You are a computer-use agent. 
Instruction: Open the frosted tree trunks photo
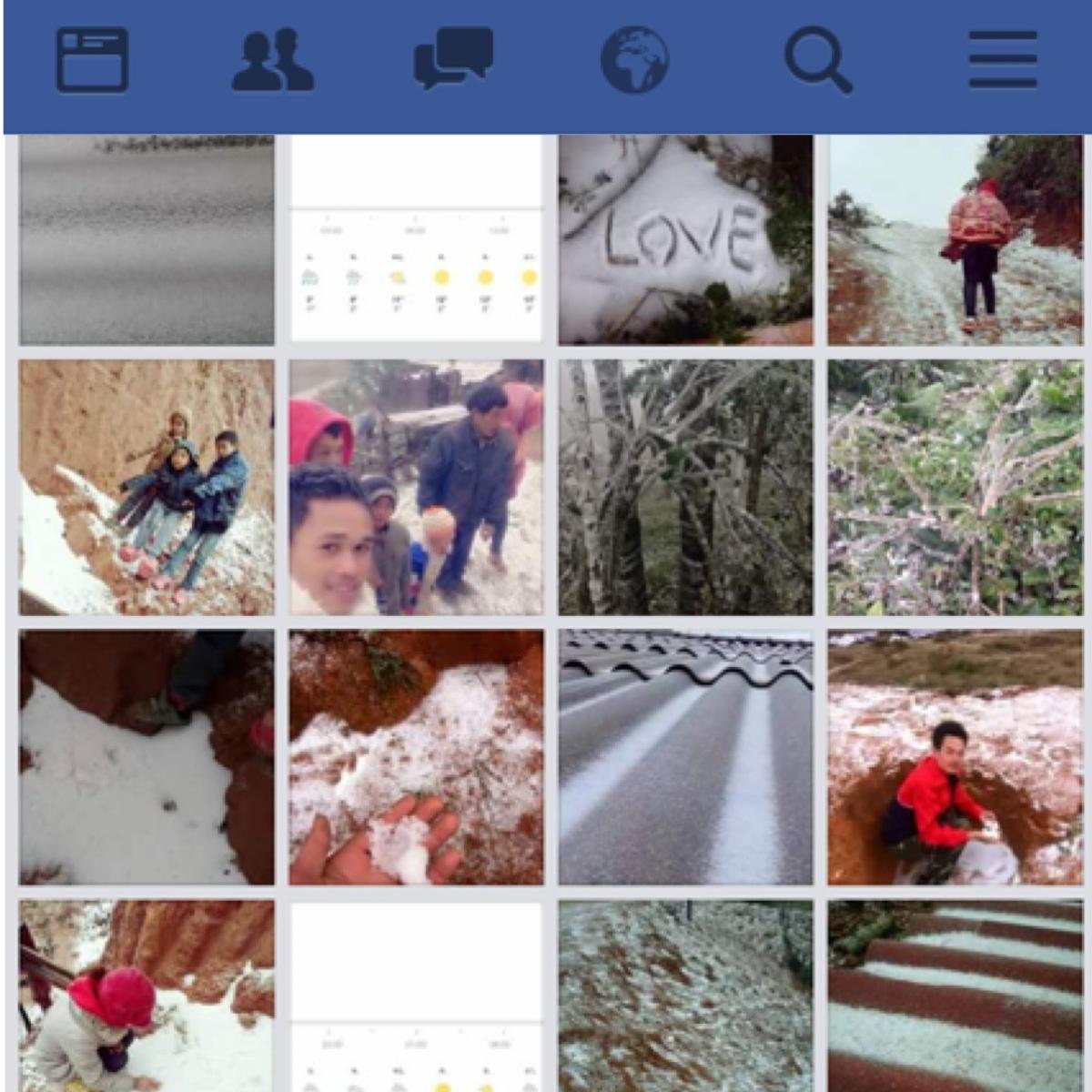click(685, 487)
